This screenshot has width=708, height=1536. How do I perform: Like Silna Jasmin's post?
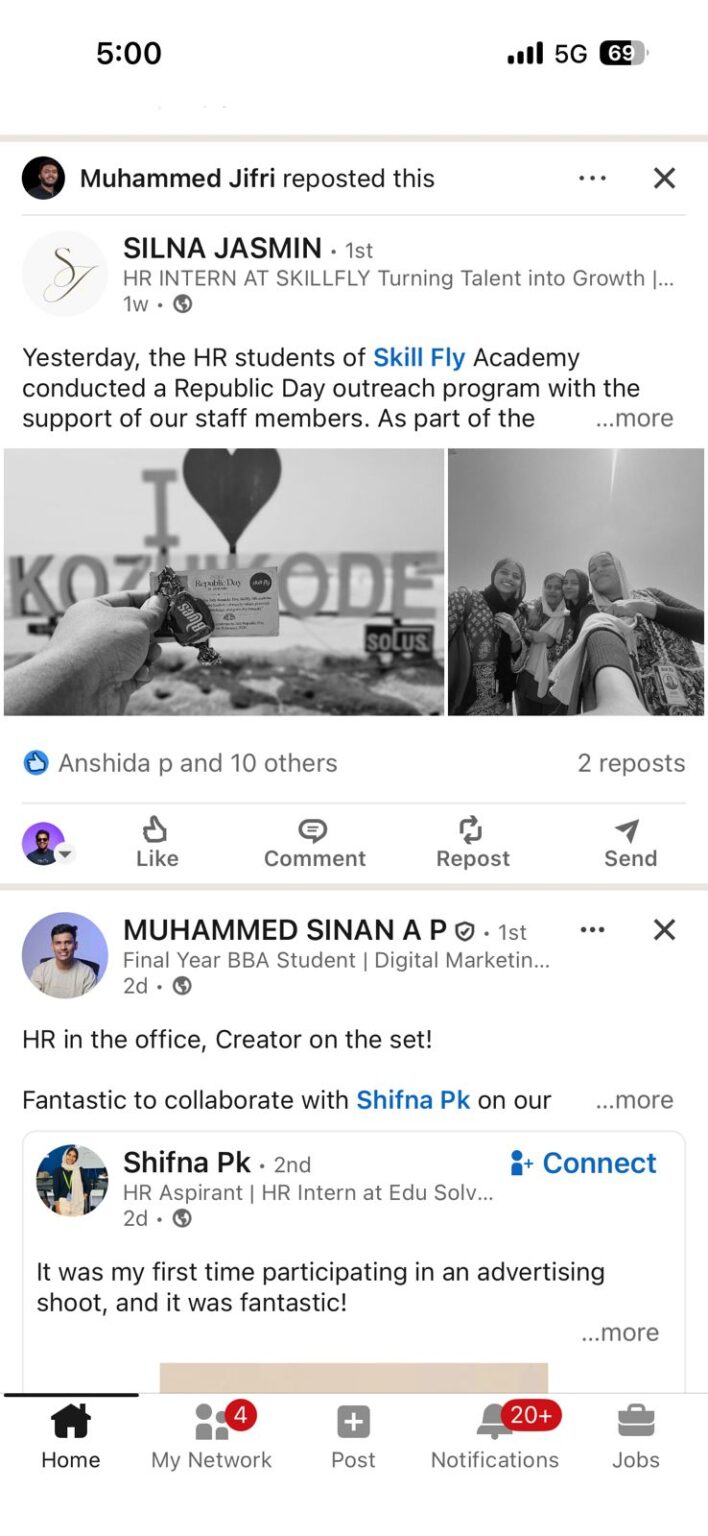pos(157,842)
